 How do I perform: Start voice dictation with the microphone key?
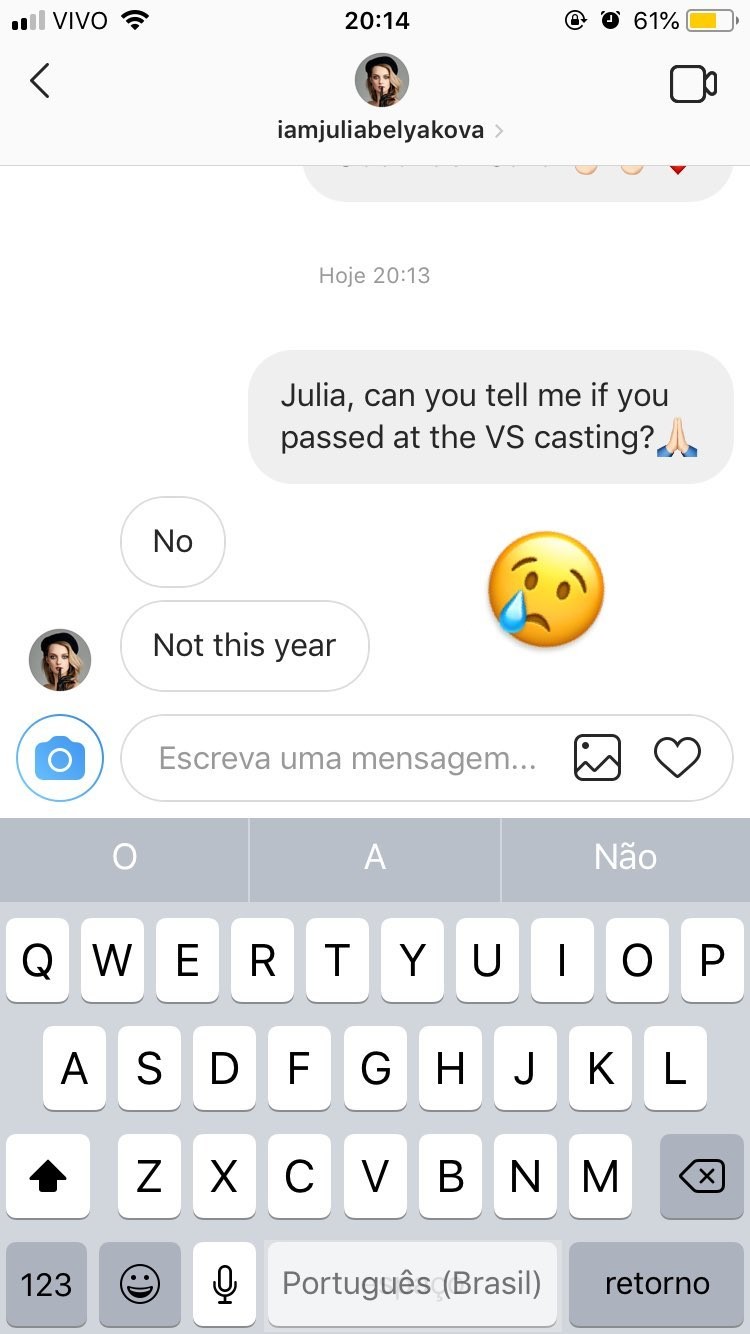pos(225,1284)
